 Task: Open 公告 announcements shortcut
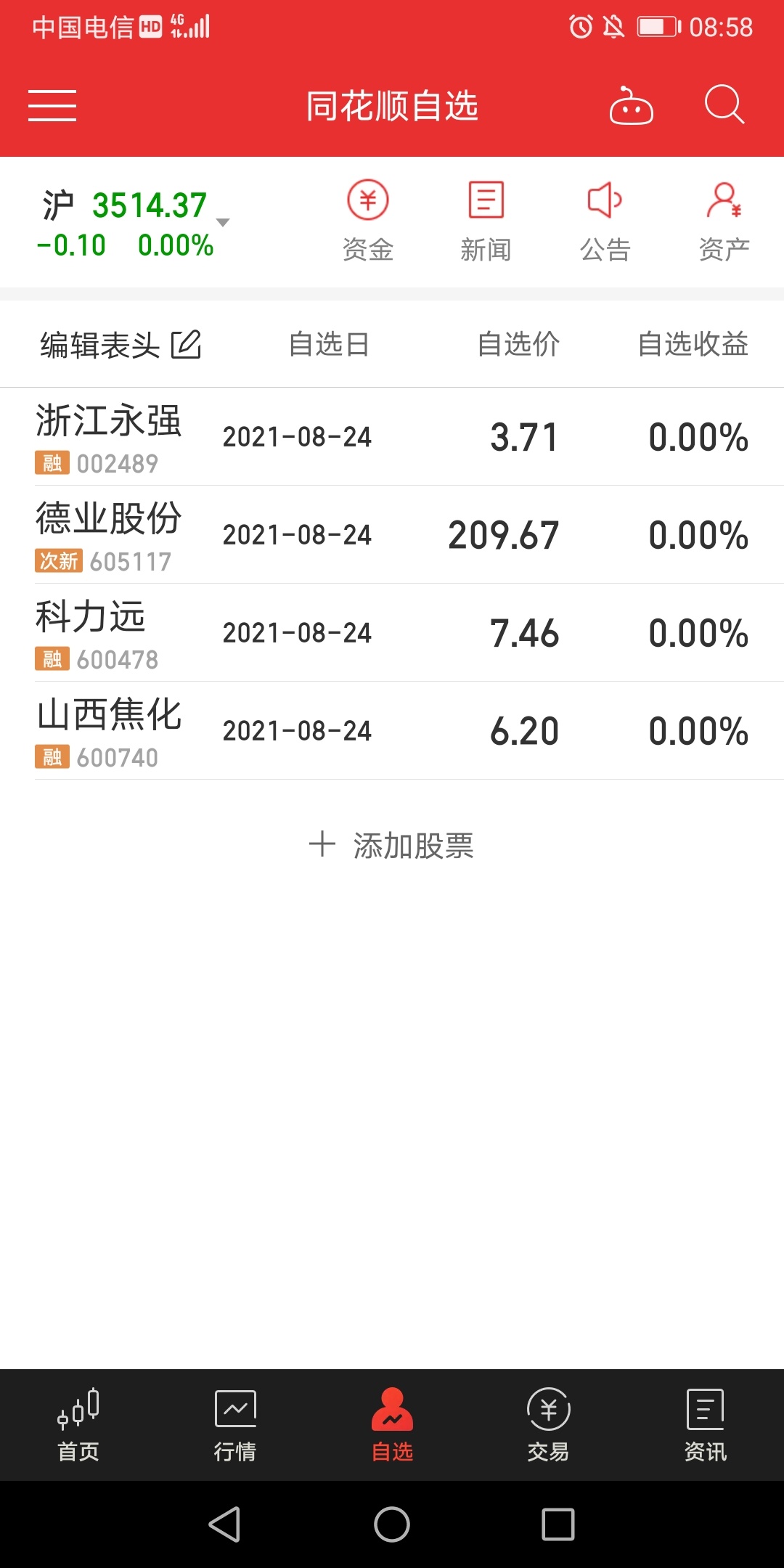pyautogui.click(x=605, y=221)
